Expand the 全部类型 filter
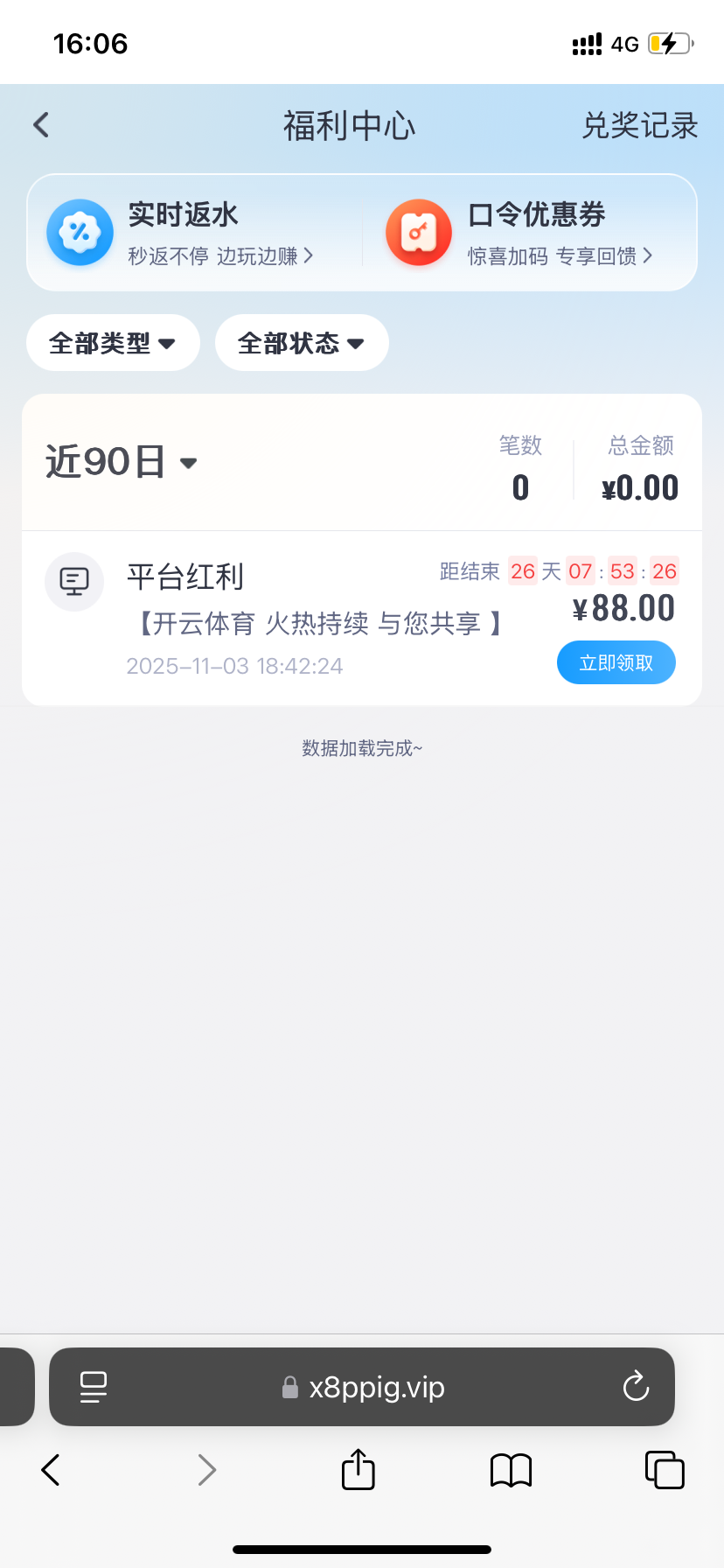The image size is (724, 1568). (x=113, y=343)
